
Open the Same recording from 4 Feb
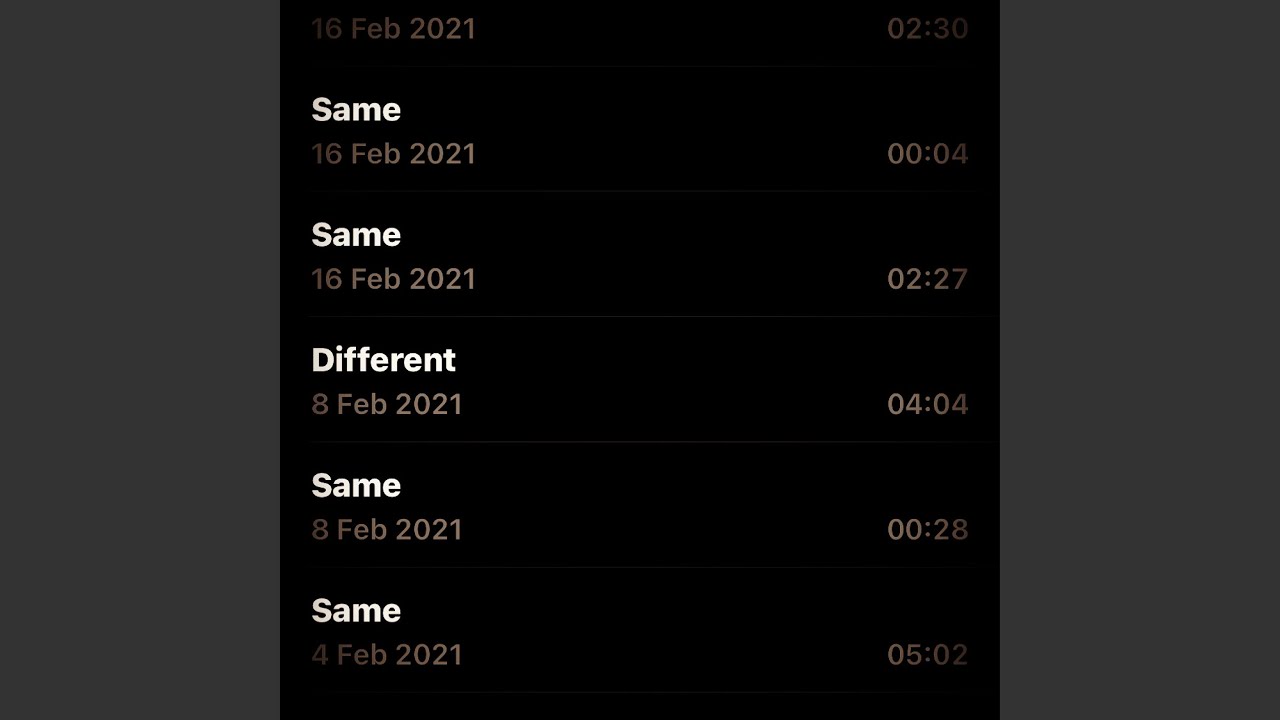pyautogui.click(x=640, y=631)
